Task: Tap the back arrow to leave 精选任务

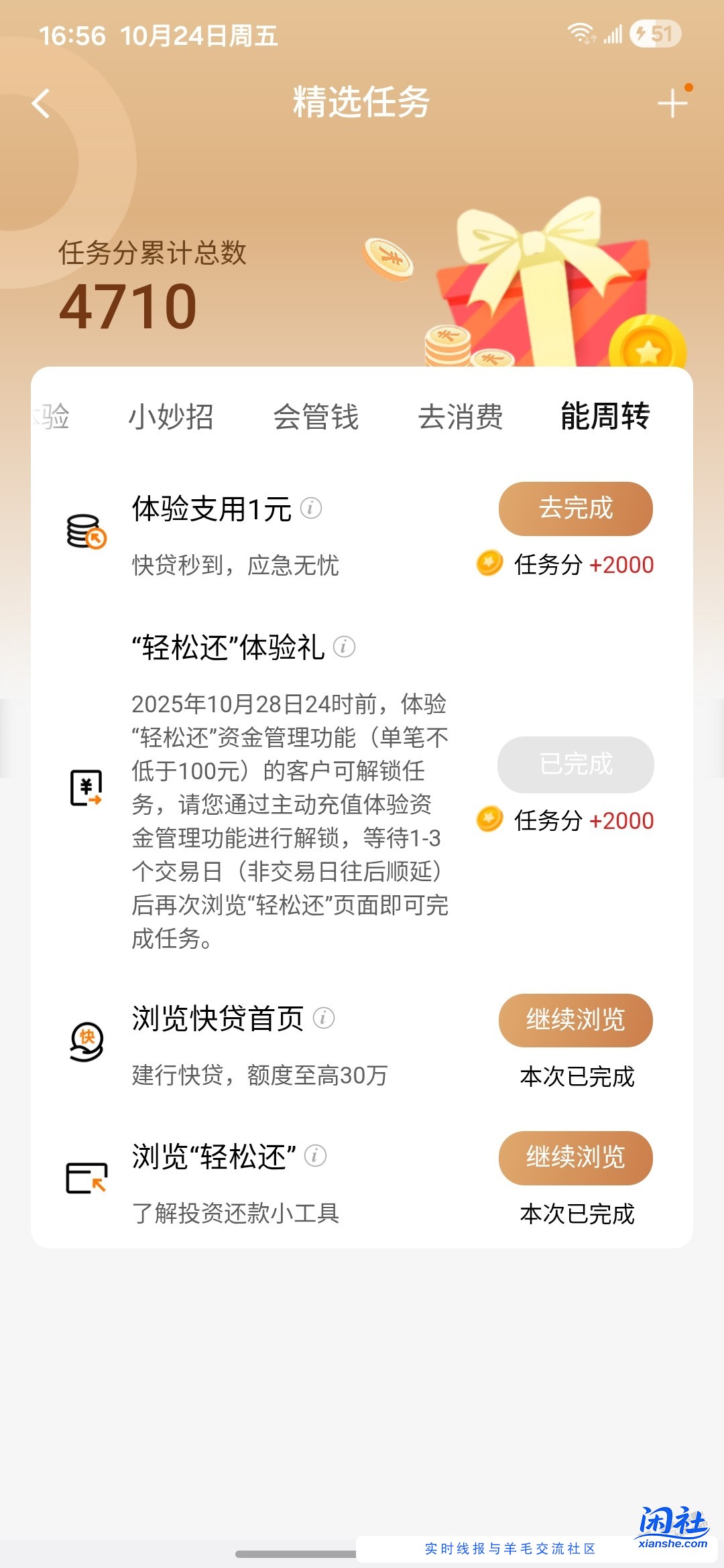Action: [x=42, y=104]
